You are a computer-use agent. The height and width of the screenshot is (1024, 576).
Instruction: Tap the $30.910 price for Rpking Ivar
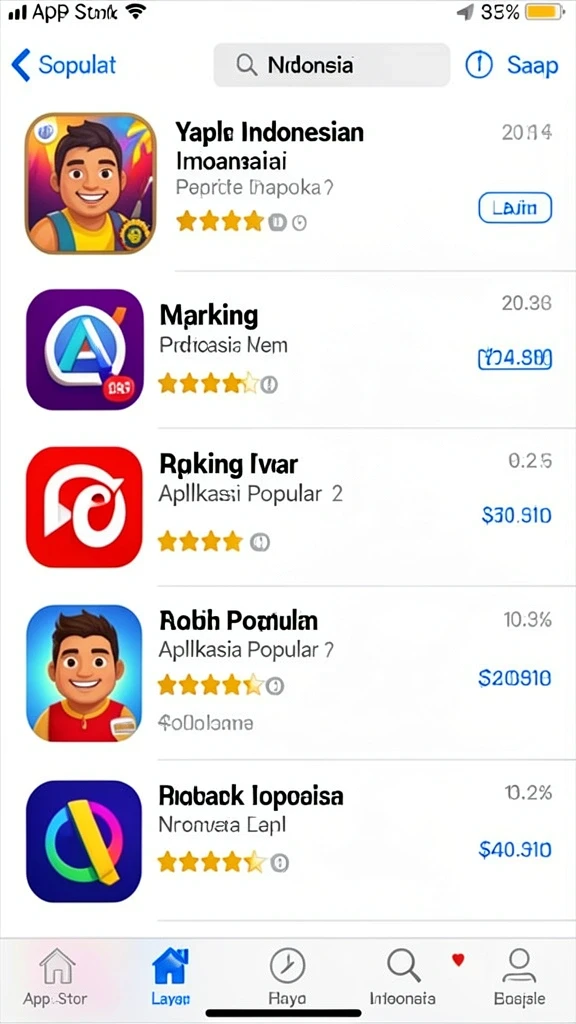pyautogui.click(x=517, y=516)
